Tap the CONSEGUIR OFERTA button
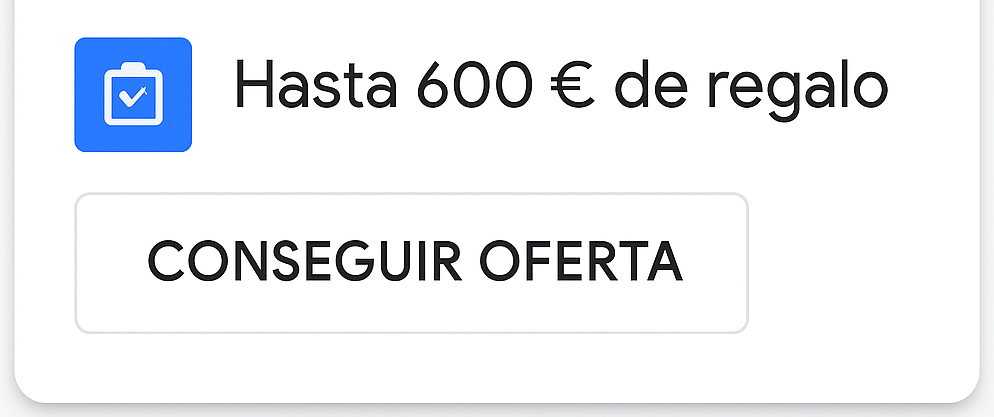Viewport: 994px width, 417px height. 411,263
